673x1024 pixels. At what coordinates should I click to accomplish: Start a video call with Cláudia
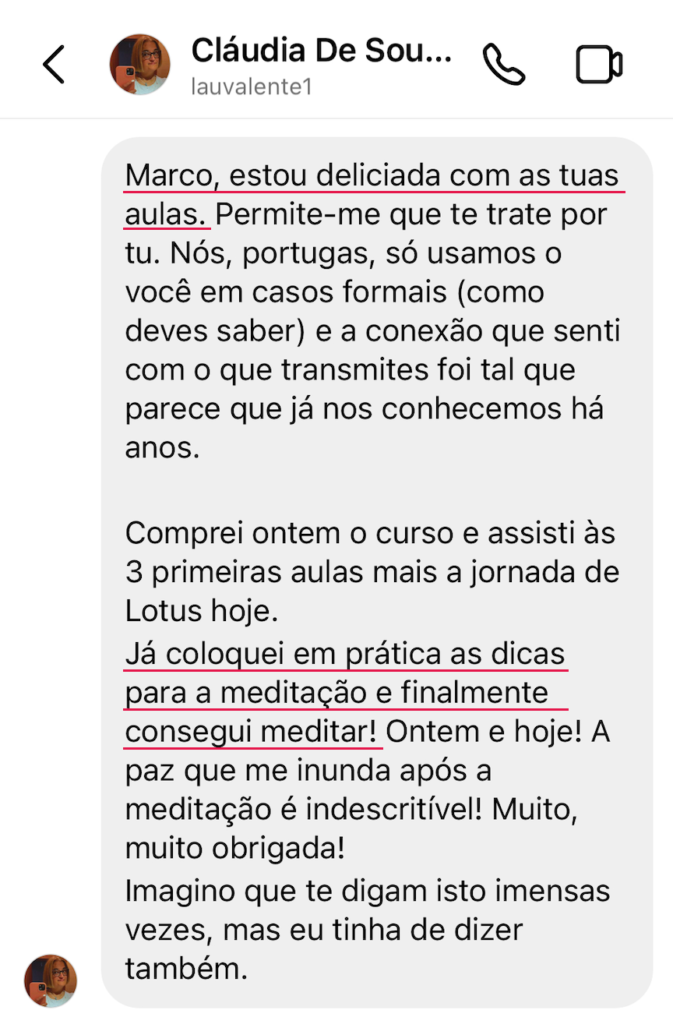[x=599, y=65]
